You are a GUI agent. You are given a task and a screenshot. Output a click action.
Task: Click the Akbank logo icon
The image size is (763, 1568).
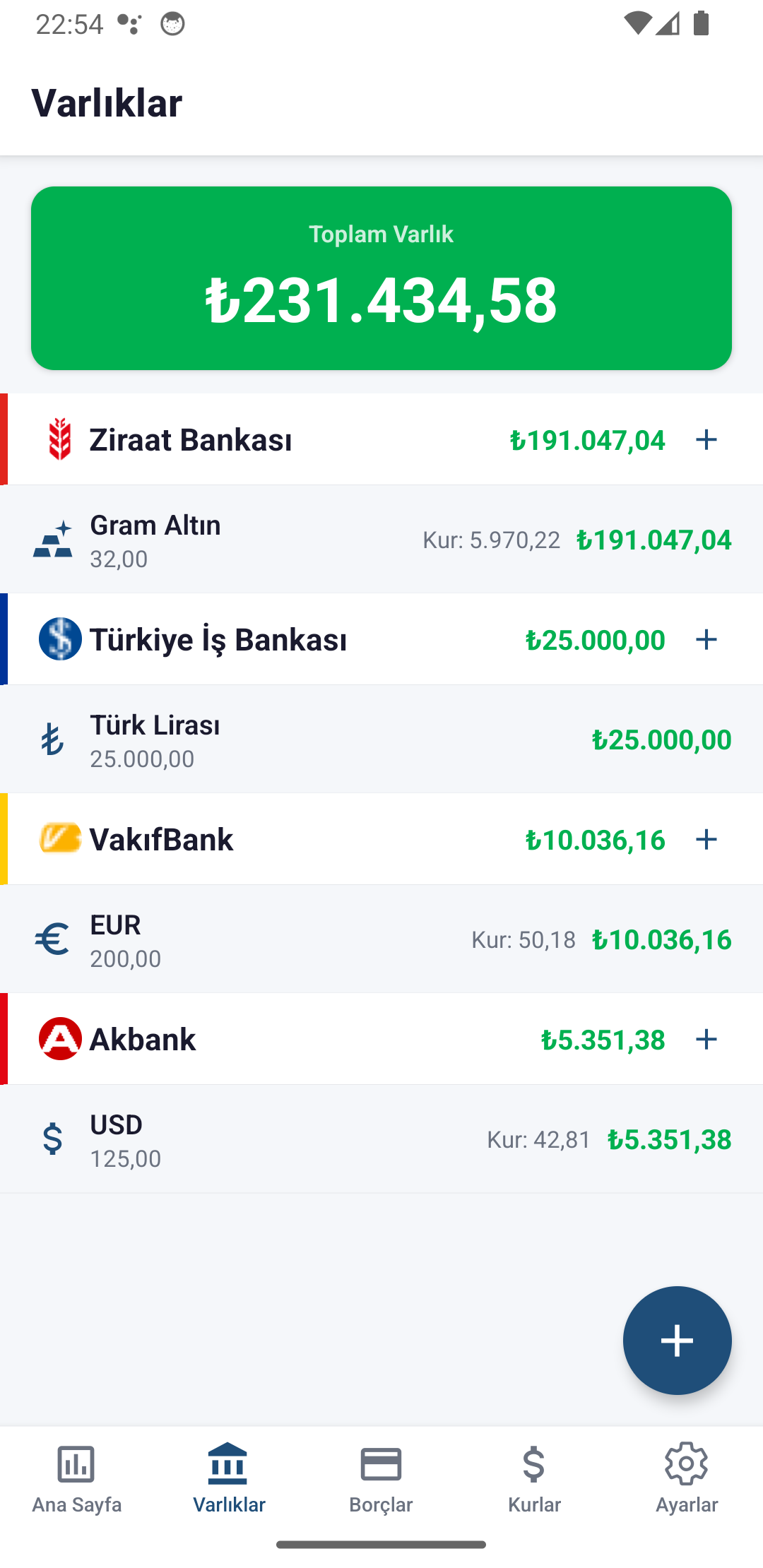(59, 1039)
